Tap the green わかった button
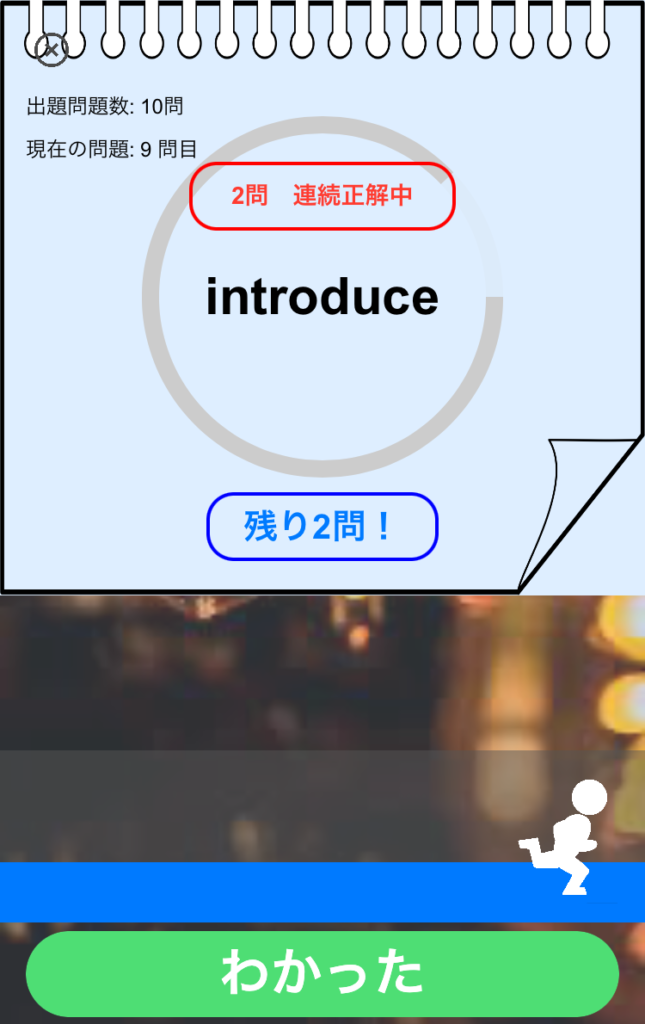Screen dimensions: 645x1024 pyautogui.click(x=322, y=973)
